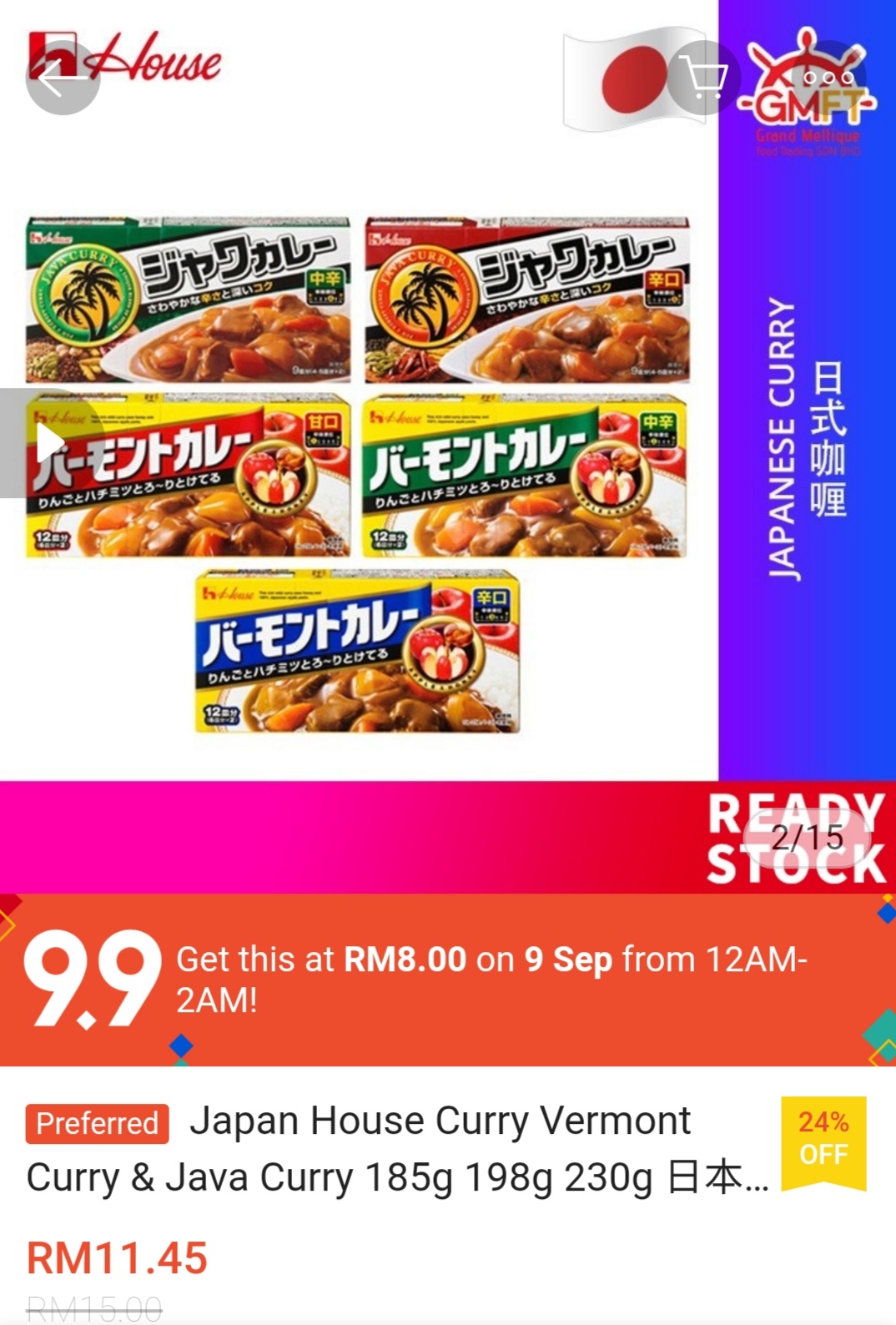Open the three-dot overflow menu
Screen dimensions: 896x1325
pyautogui.click(x=828, y=78)
